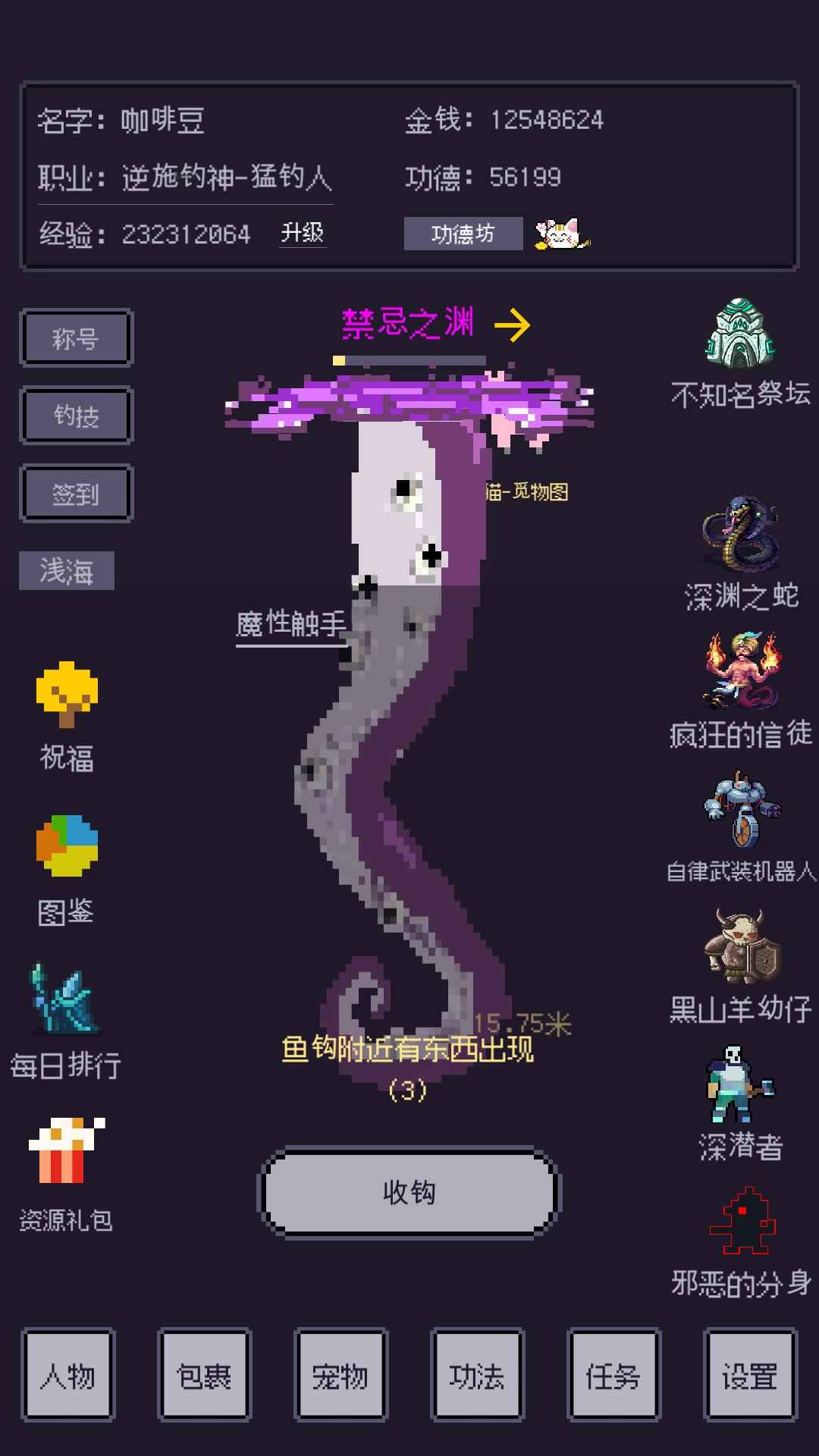Image resolution: width=819 pixels, height=1456 pixels.
Task: Open the 包裹 inventory tab
Action: 204,1375
